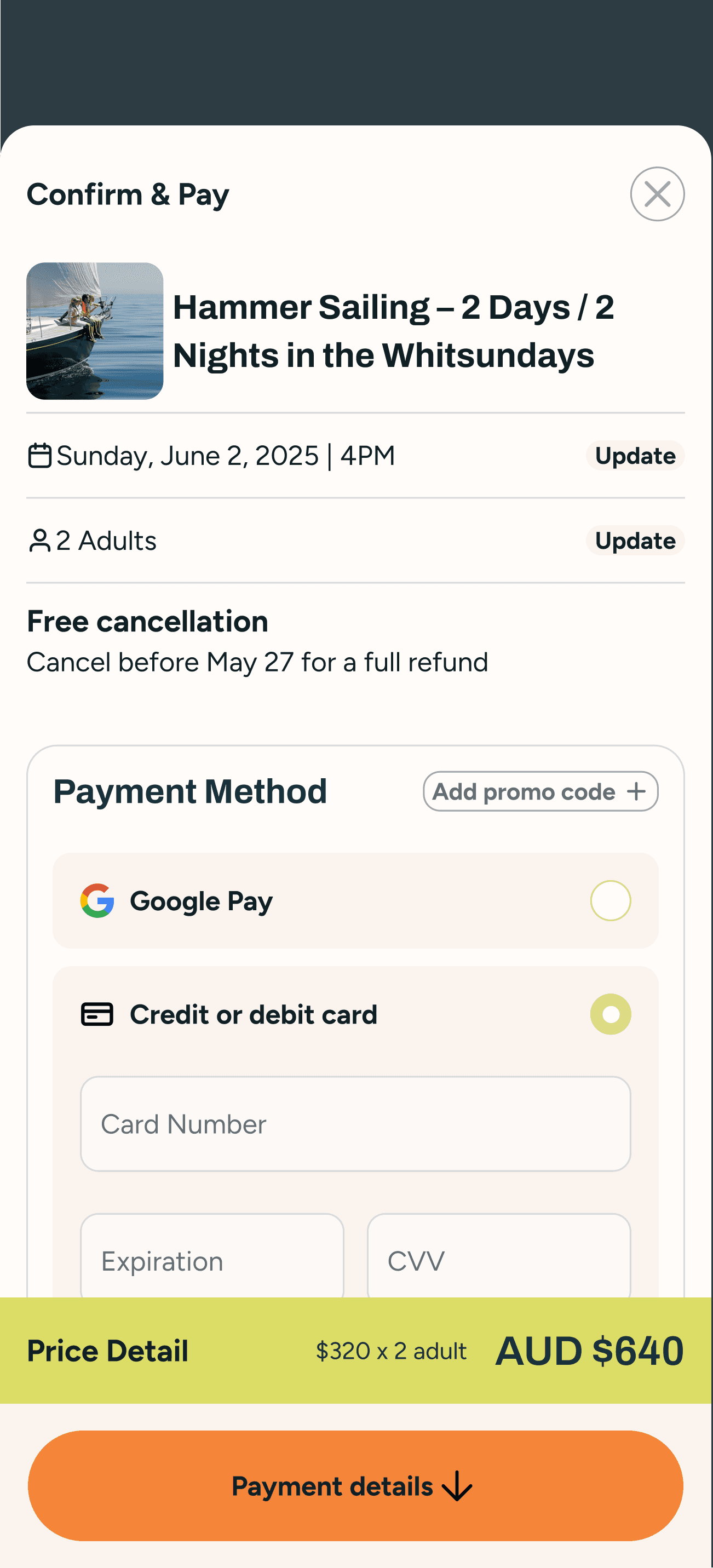Screen dimensions: 713x1568
Task: Update the number of adults
Action: [x=635, y=541]
